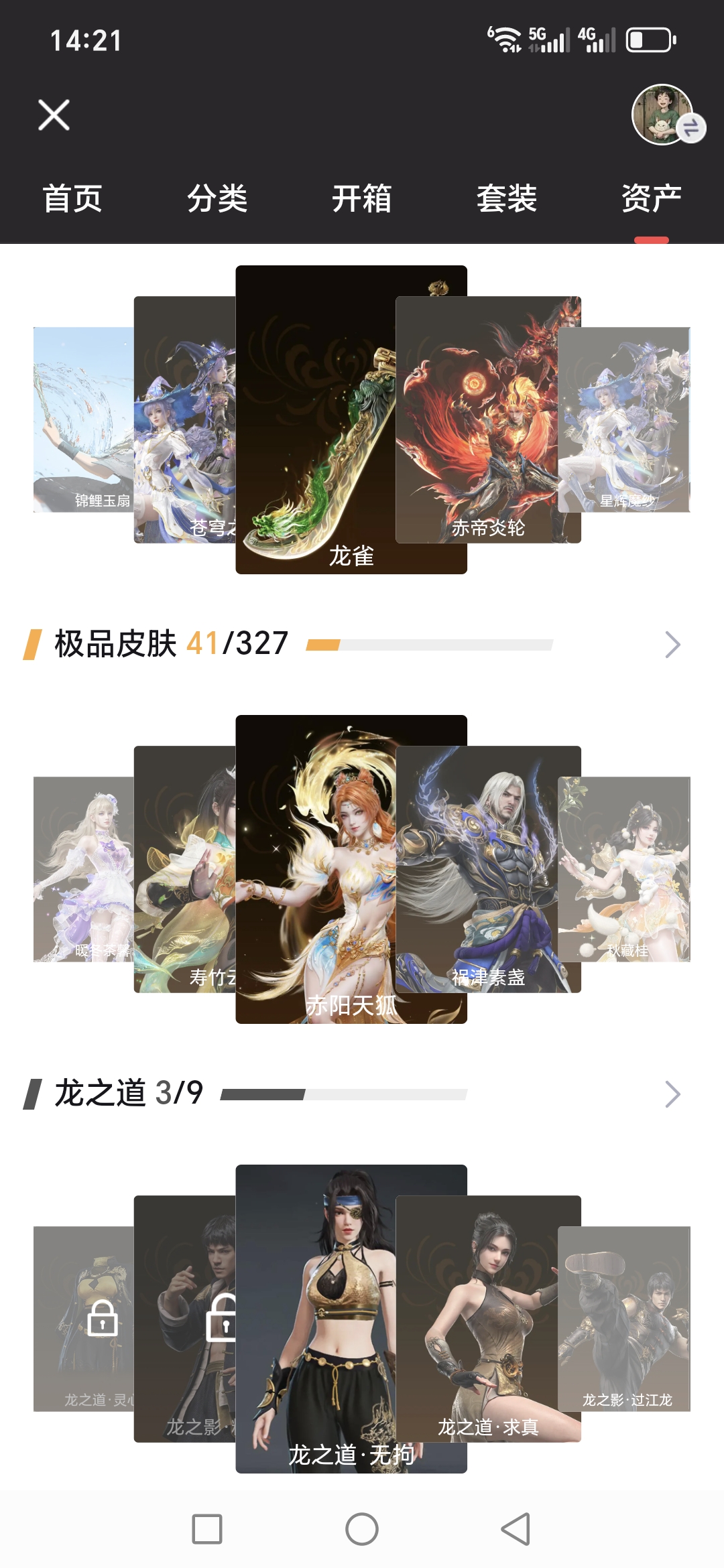Open the 开箱 tab
The image size is (724, 1568).
362,199
